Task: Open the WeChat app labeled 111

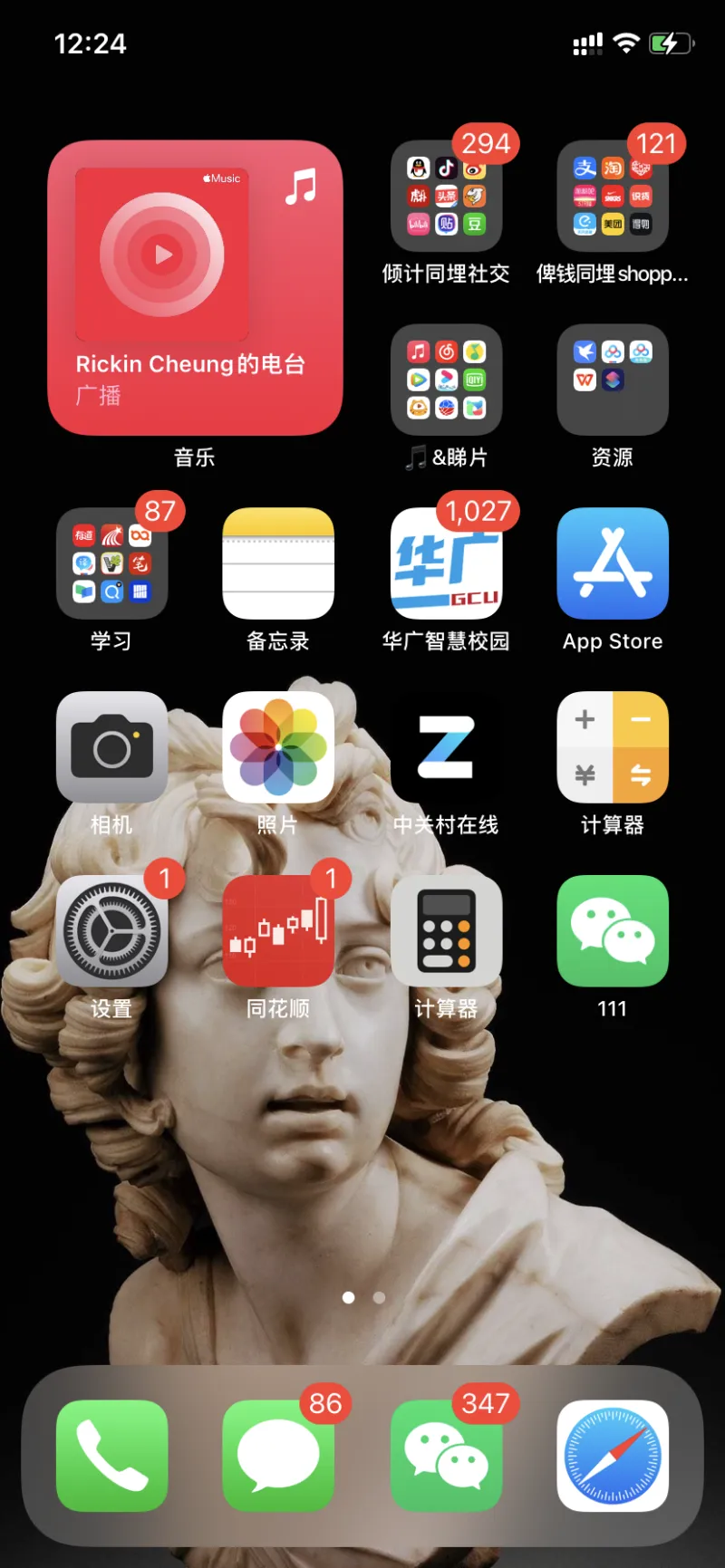Action: [613, 931]
